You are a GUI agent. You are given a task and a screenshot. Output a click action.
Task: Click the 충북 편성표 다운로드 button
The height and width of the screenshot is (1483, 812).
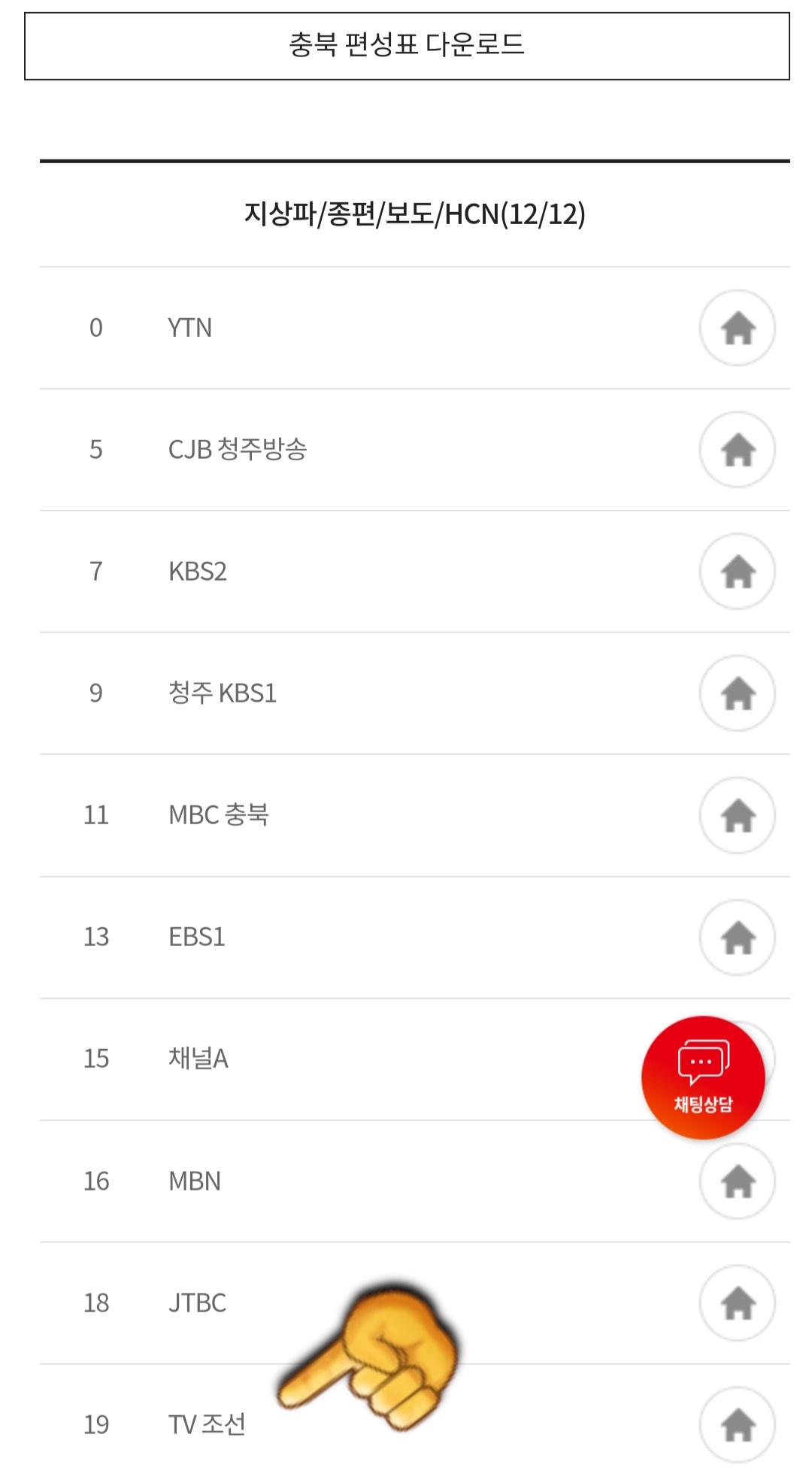coord(406,44)
